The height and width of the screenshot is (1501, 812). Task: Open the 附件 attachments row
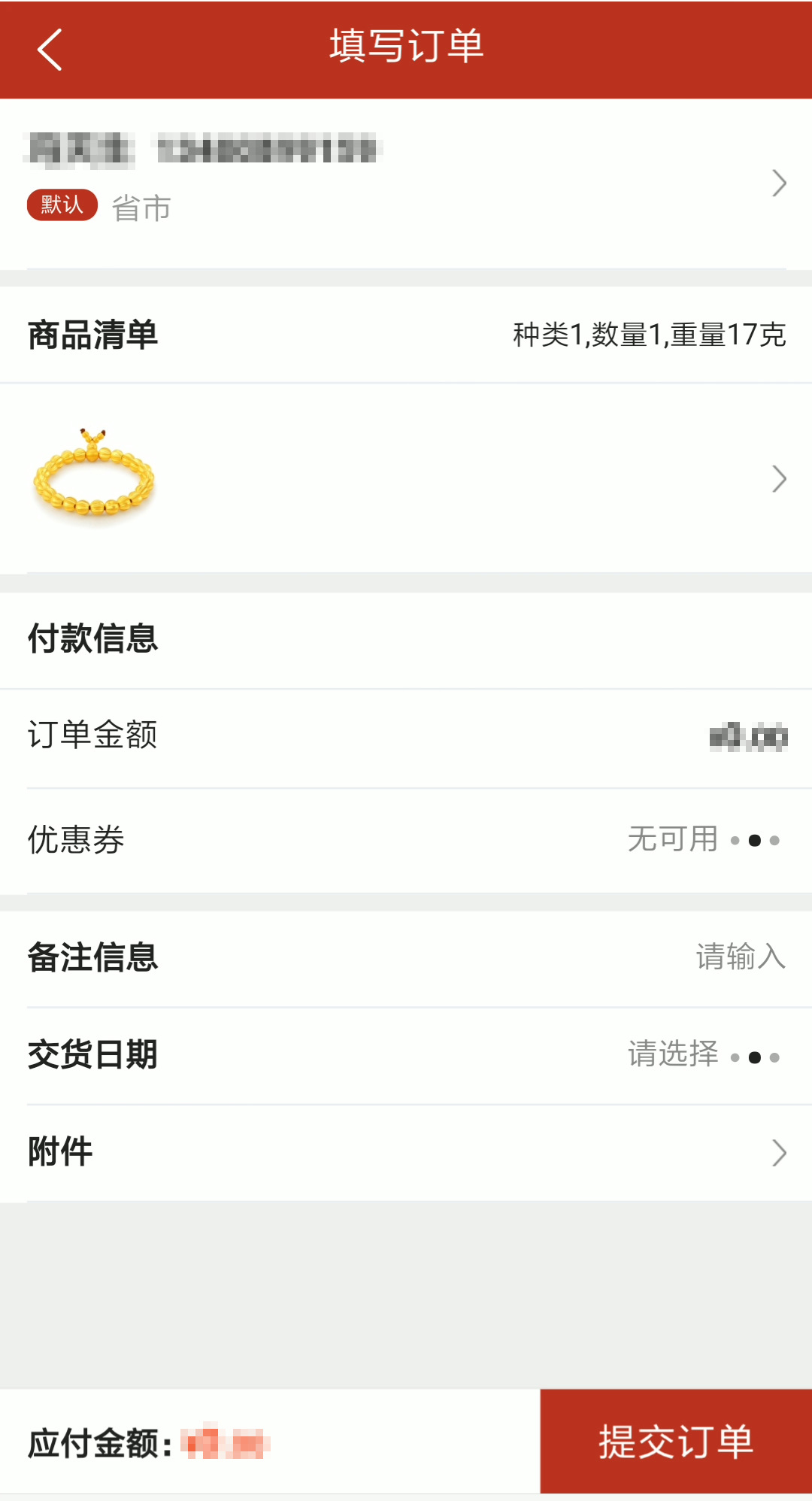(x=406, y=1153)
